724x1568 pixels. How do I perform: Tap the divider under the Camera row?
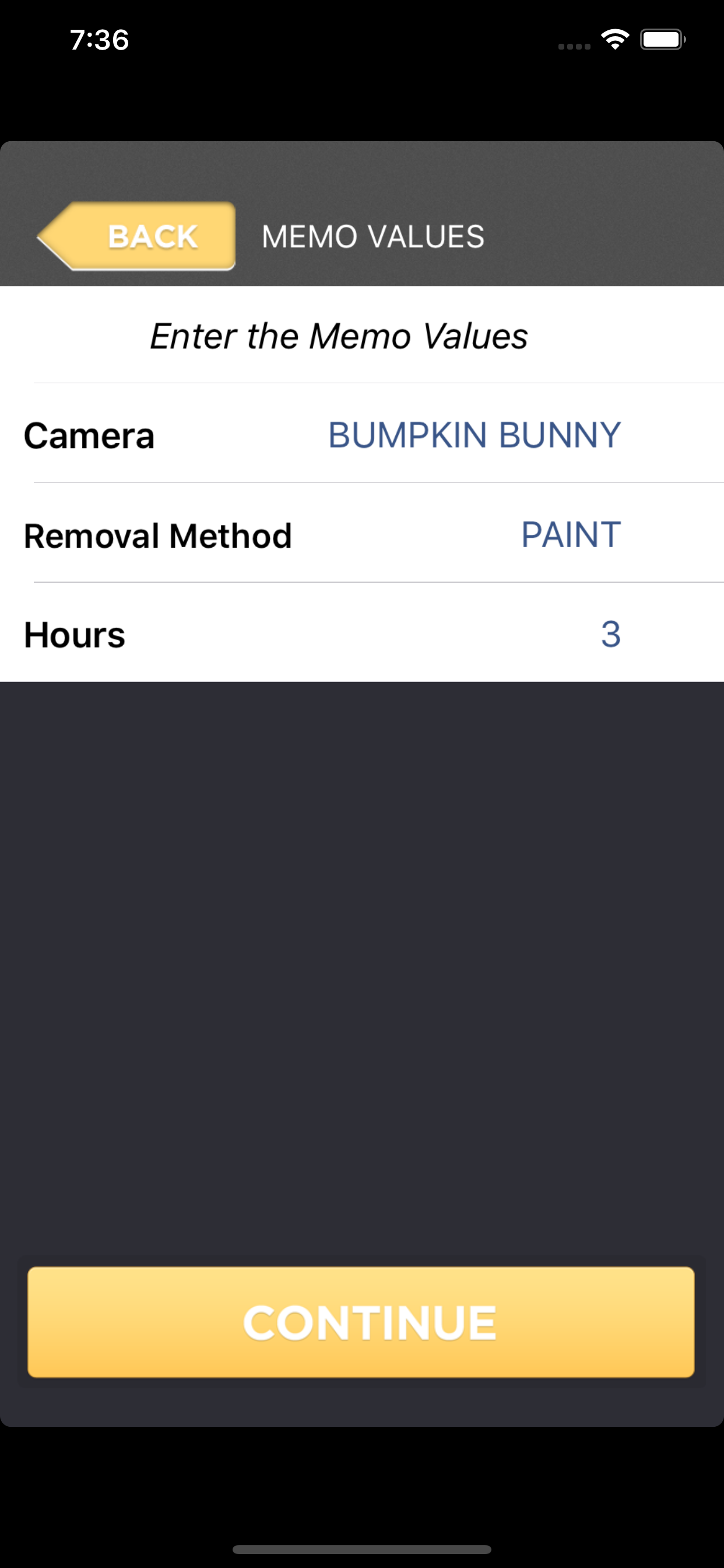tap(377, 482)
